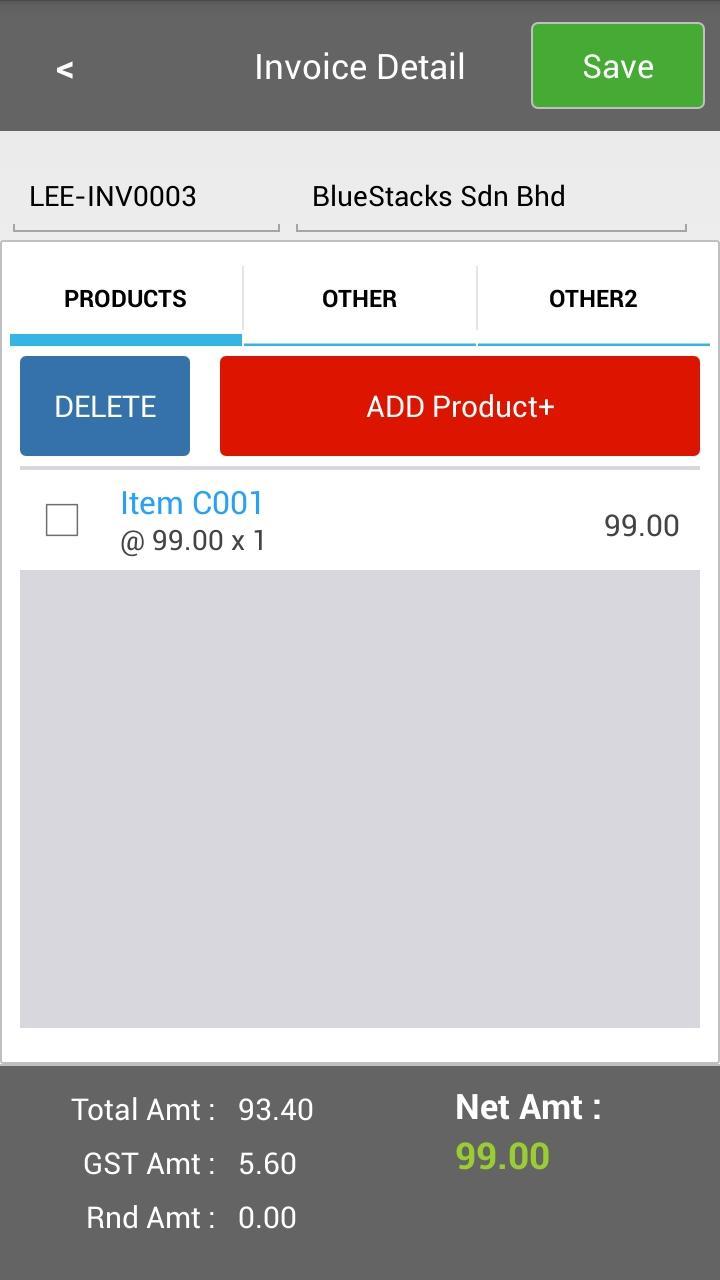Switch to the PRODUCTS tab

(125, 298)
